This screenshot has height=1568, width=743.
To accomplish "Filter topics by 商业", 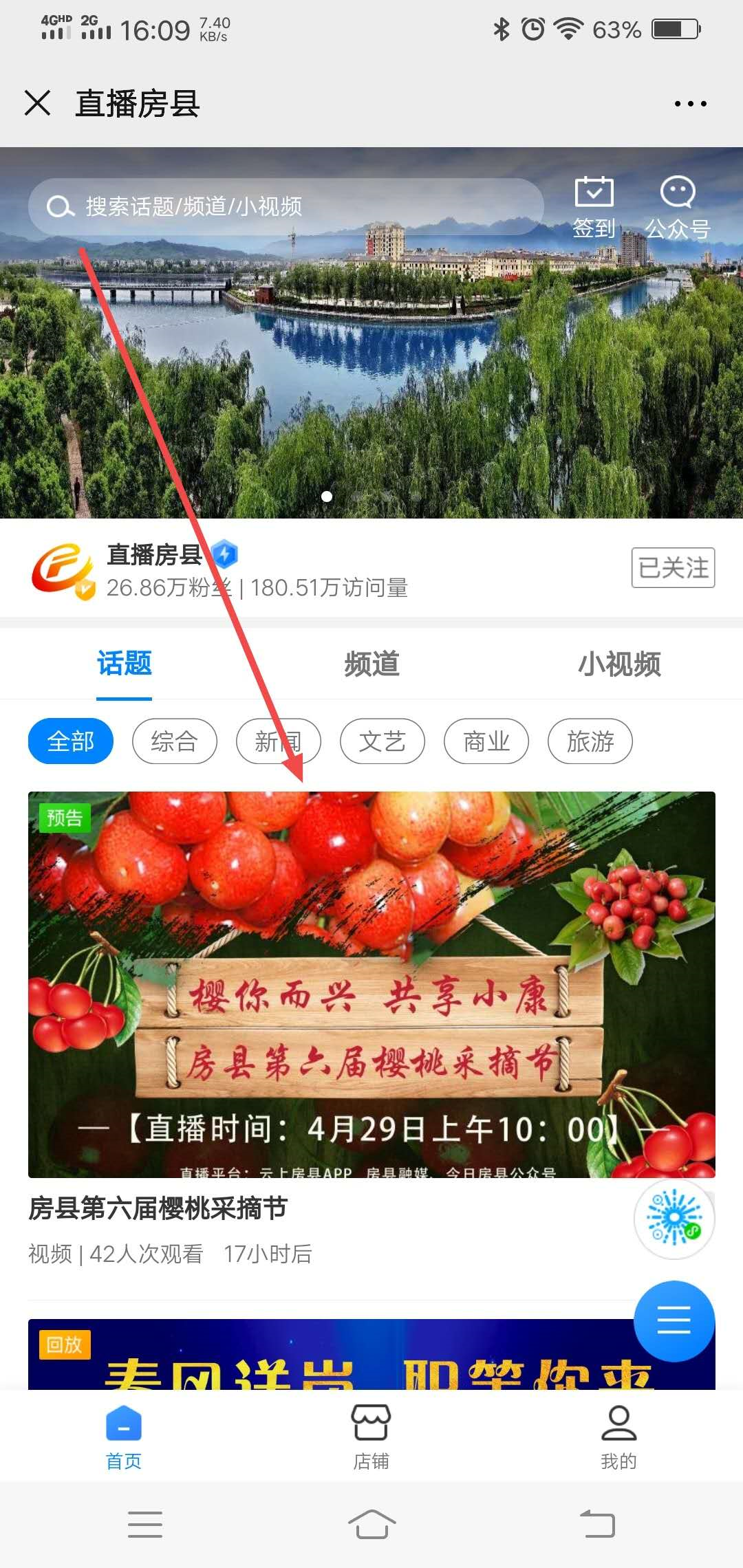I will point(486,741).
